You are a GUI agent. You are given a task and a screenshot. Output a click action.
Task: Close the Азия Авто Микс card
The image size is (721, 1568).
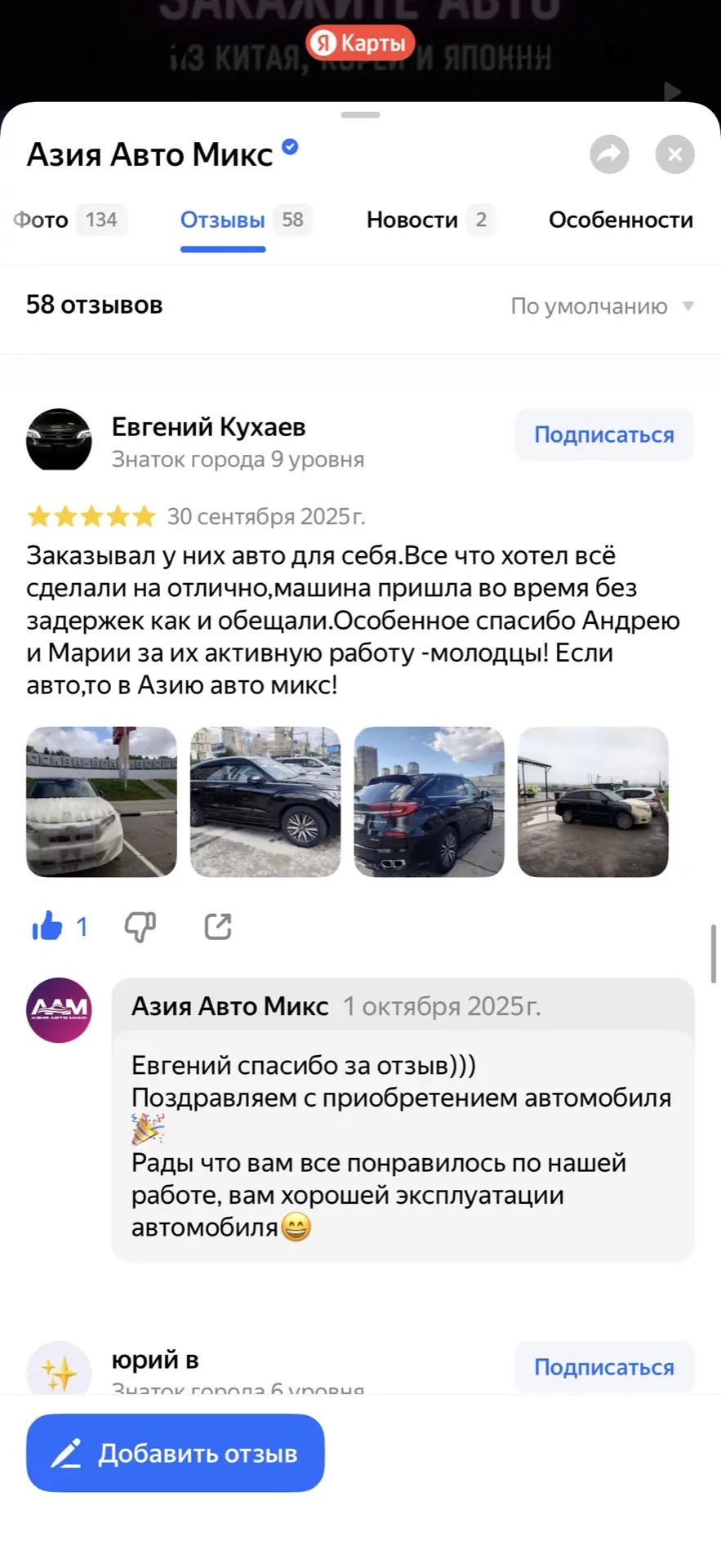(674, 154)
